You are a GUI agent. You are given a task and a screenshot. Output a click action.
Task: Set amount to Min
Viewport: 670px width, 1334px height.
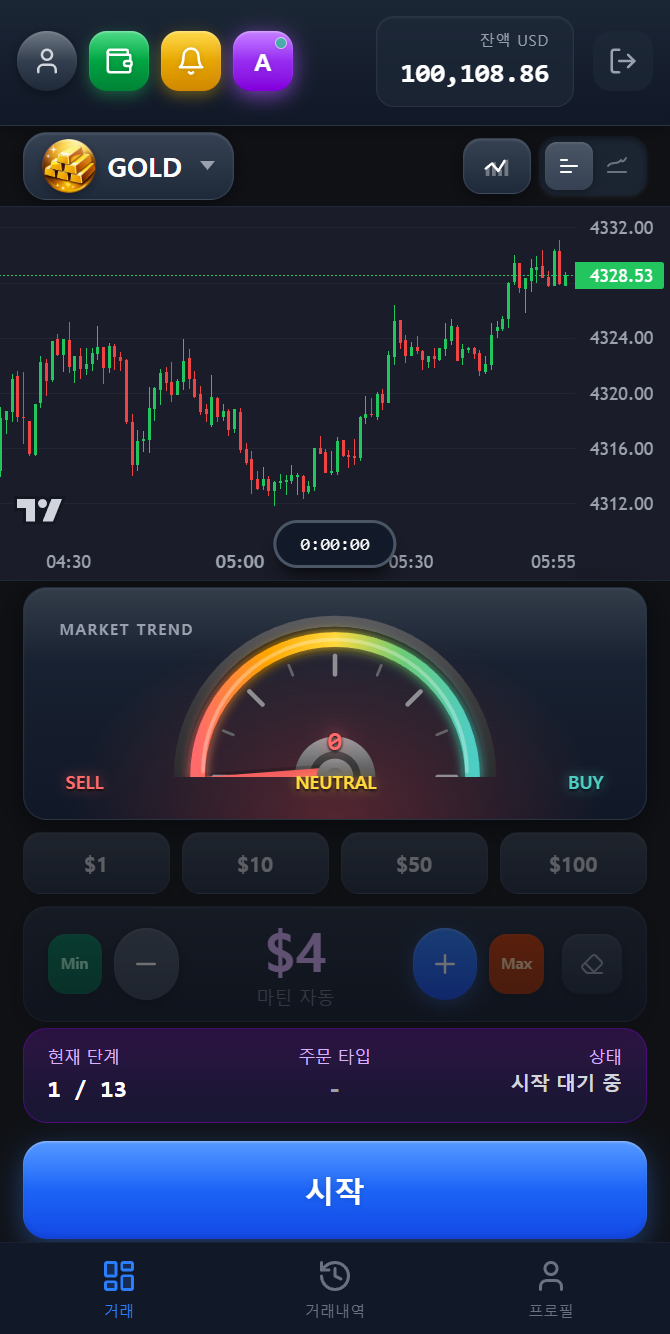pos(75,964)
